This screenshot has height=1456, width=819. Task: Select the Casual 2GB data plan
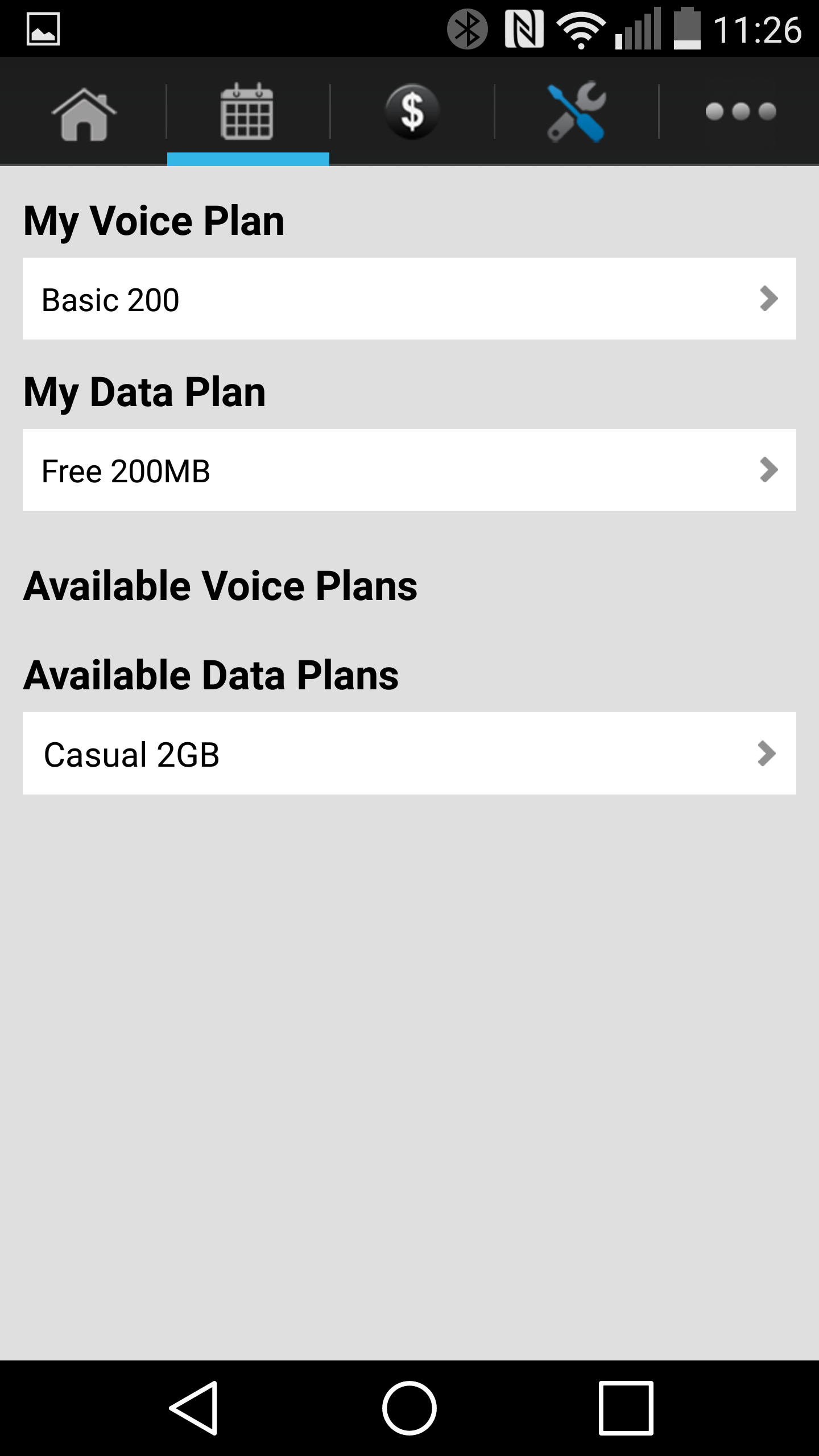coord(409,754)
